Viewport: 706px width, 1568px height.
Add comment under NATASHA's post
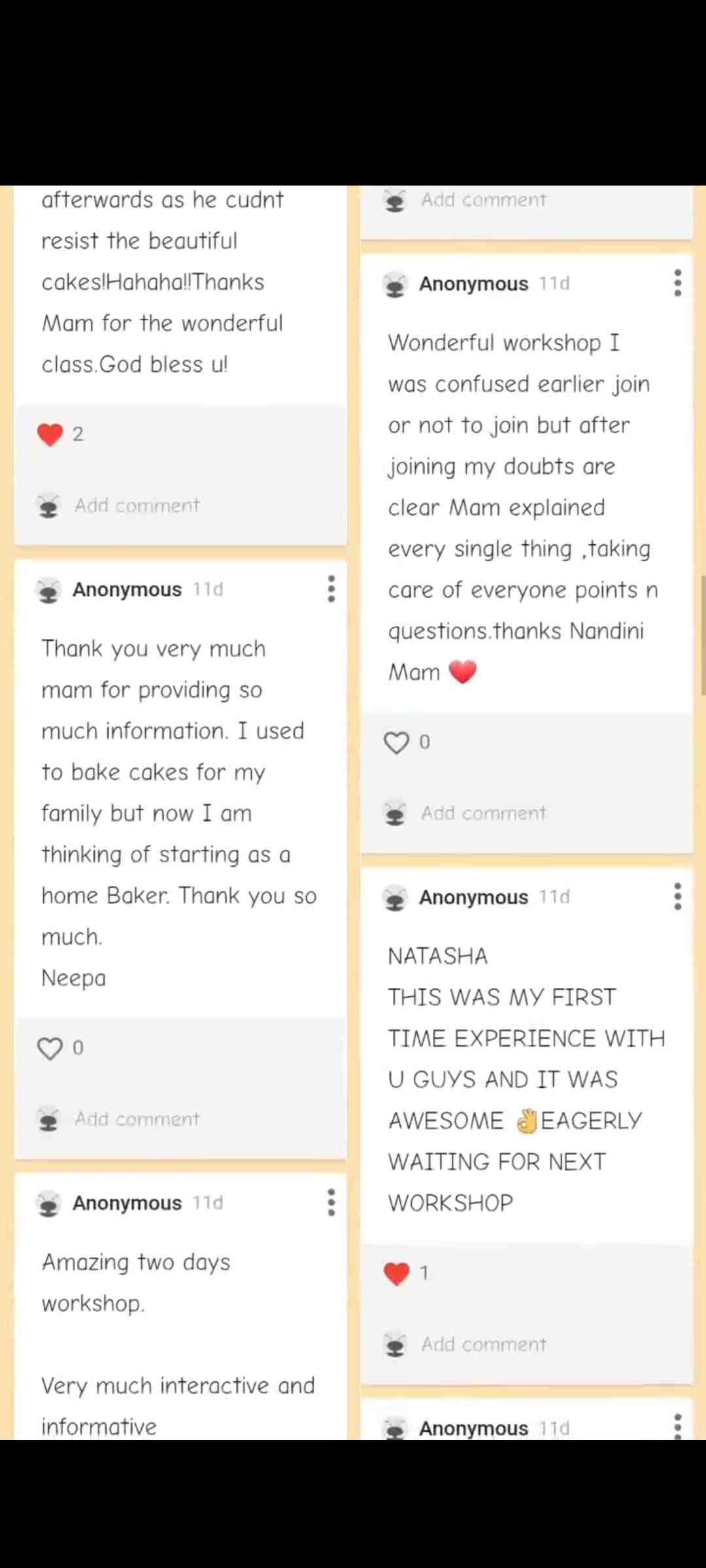483,1345
